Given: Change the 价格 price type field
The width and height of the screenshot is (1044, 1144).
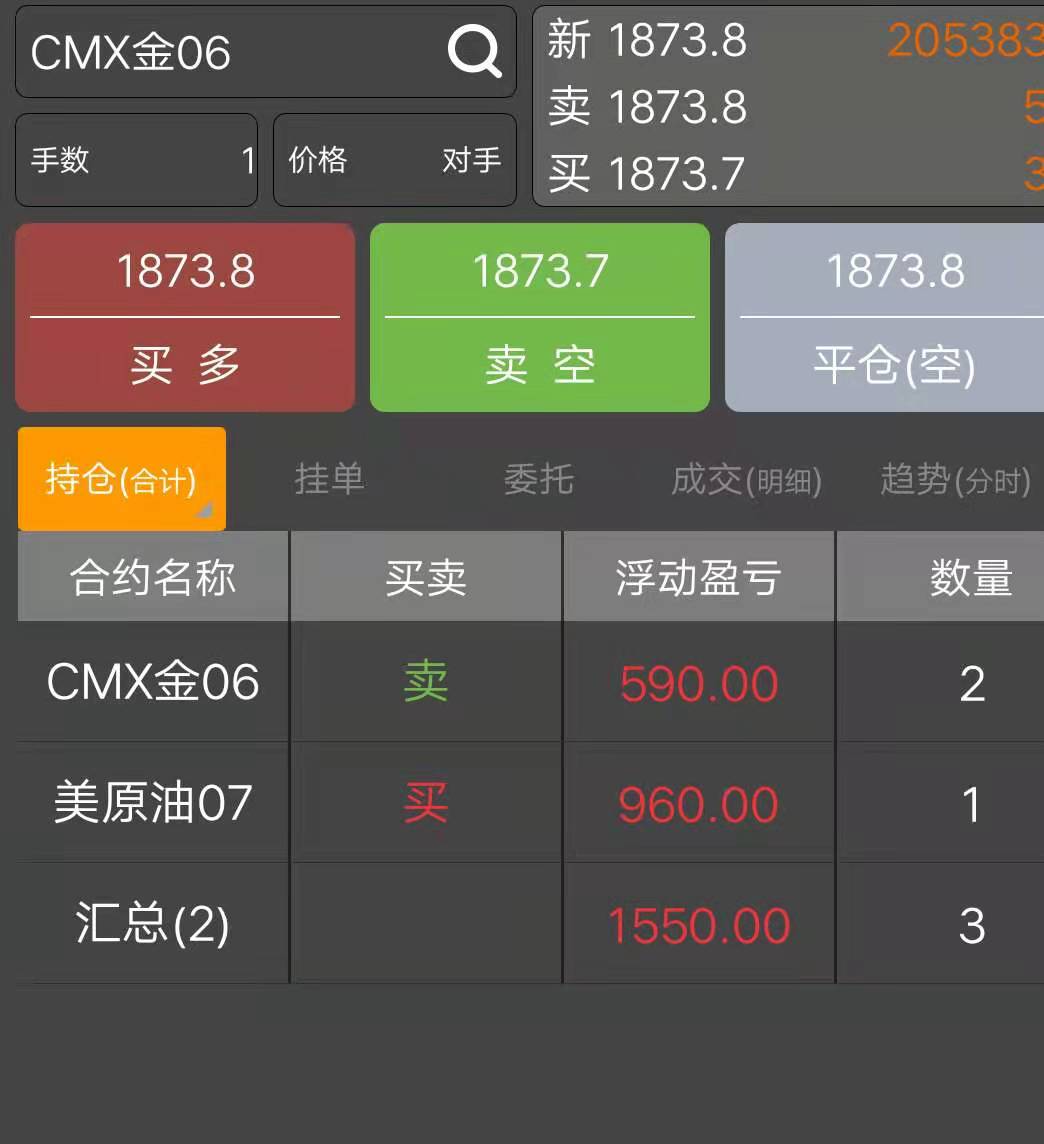Looking at the screenshot, I should (x=395, y=160).
